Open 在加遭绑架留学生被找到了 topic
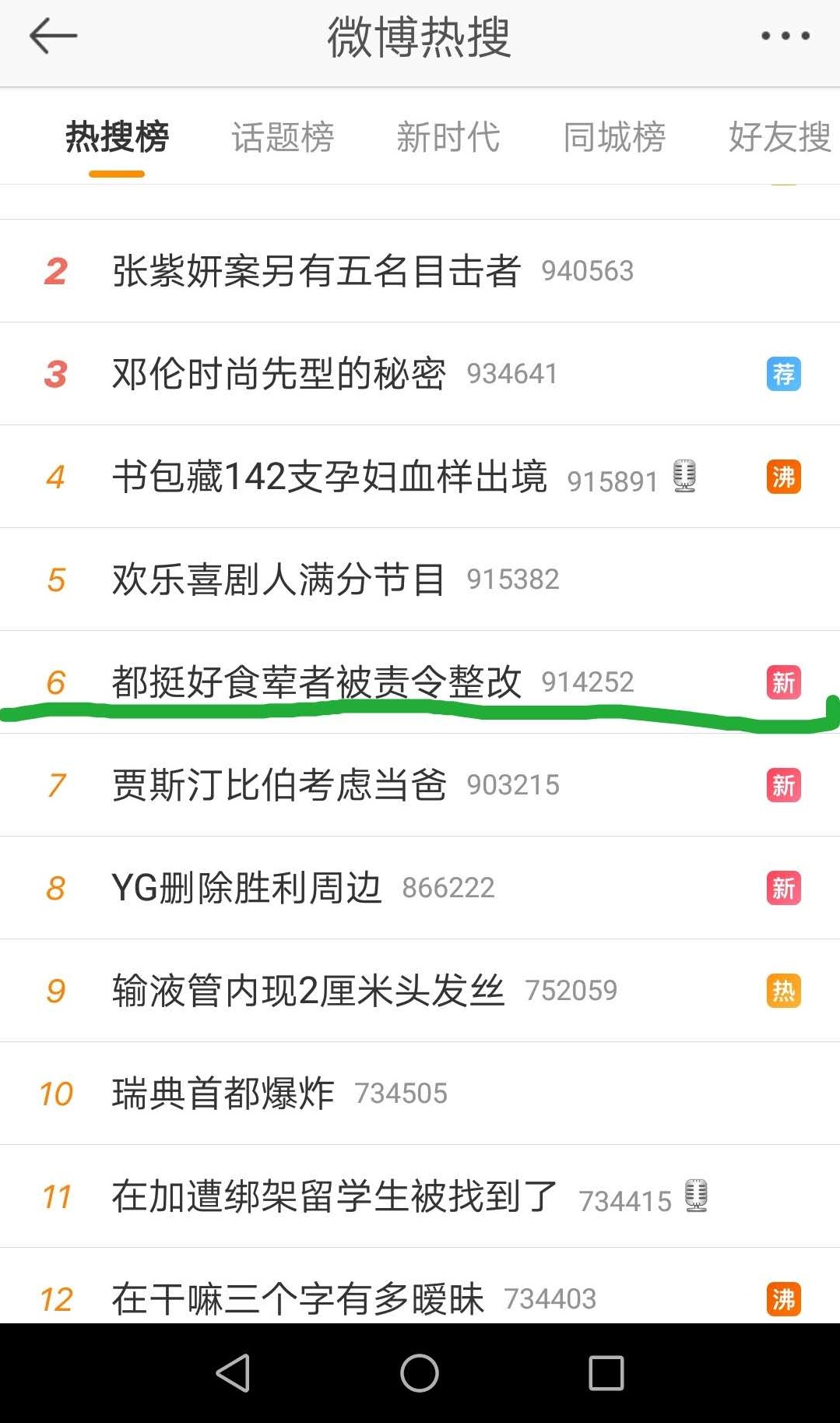Viewport: 840px width, 1423px height. (335, 1196)
